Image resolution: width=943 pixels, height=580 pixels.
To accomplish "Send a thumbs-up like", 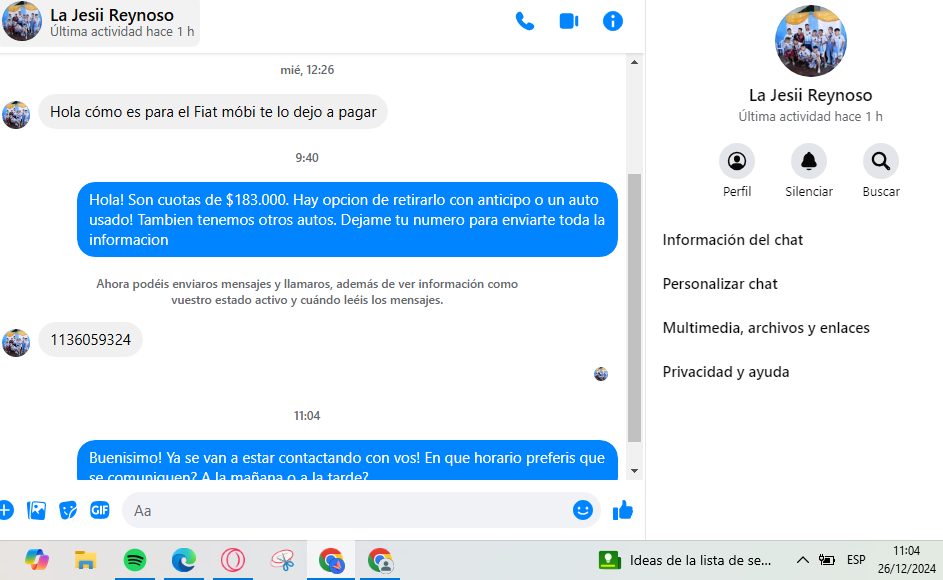I will 623,510.
